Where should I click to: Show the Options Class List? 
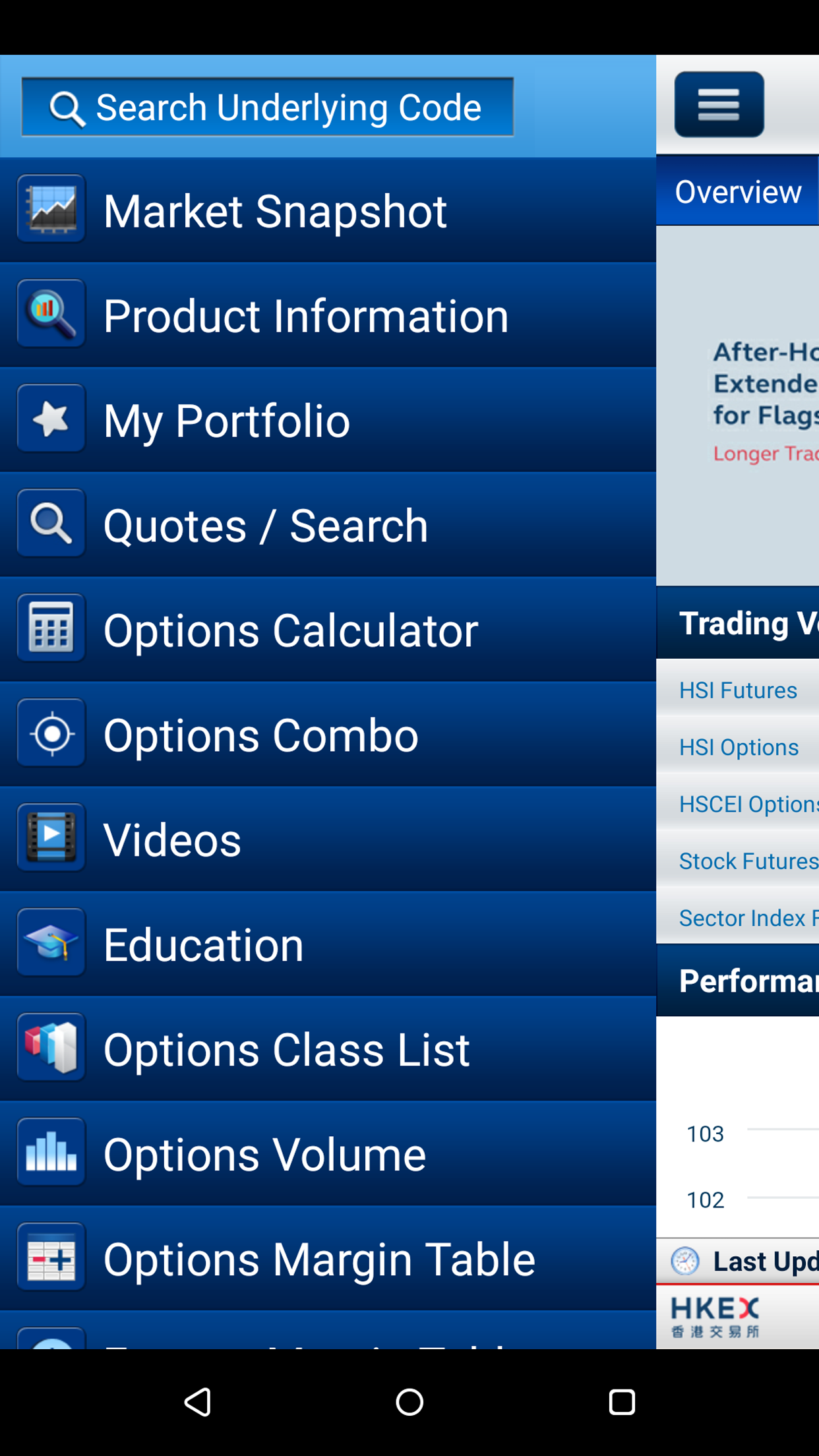pos(328,1049)
